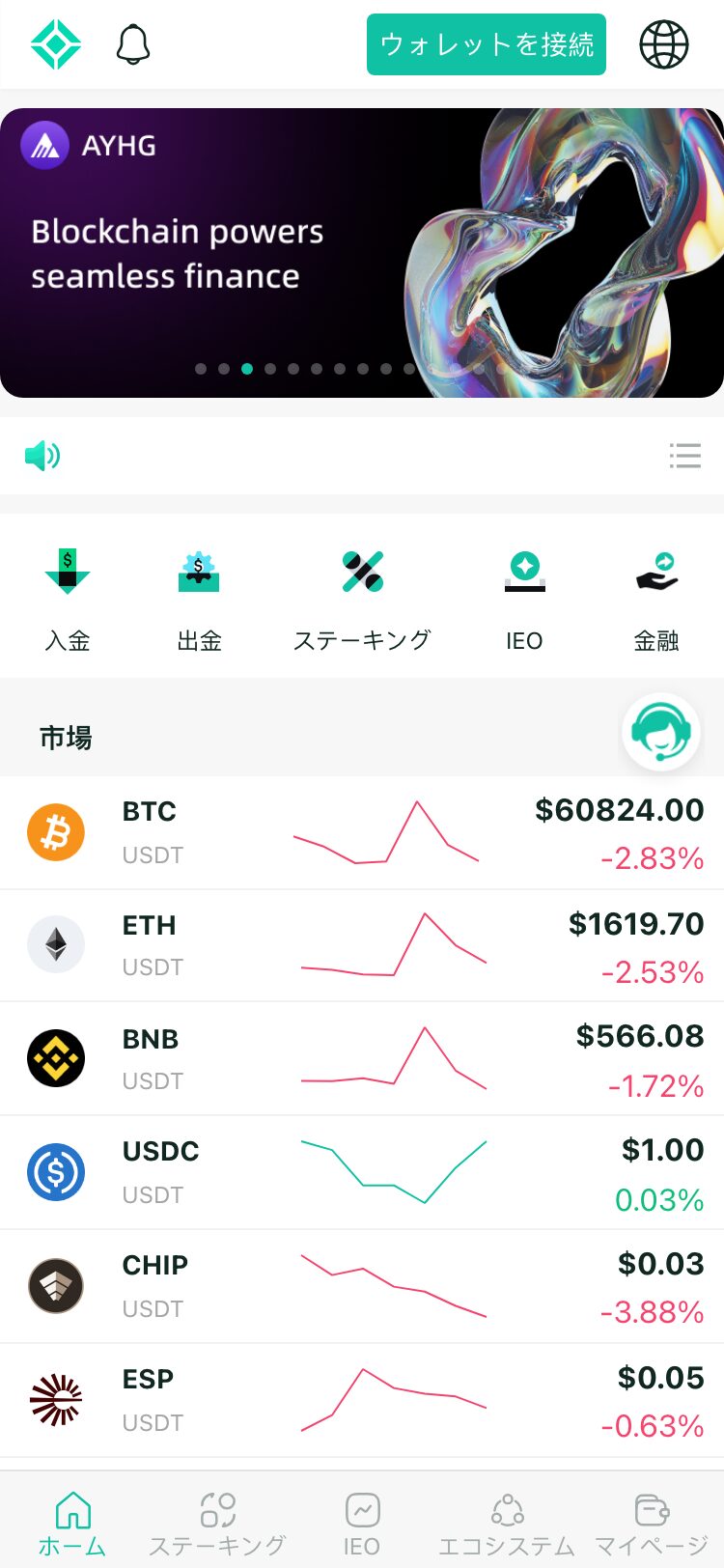Open the ETH/USDT market row
The height and width of the screenshot is (1568, 724).
[x=362, y=946]
